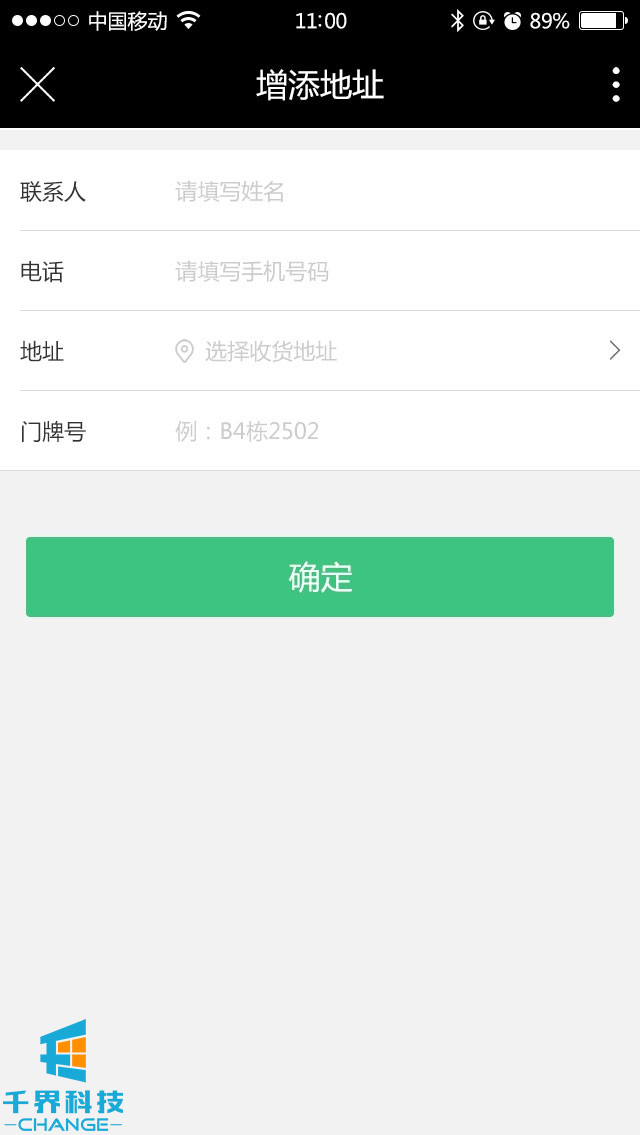The image size is (640, 1135).
Task: Enter the 门牌号 door number field
Action: coord(400,431)
